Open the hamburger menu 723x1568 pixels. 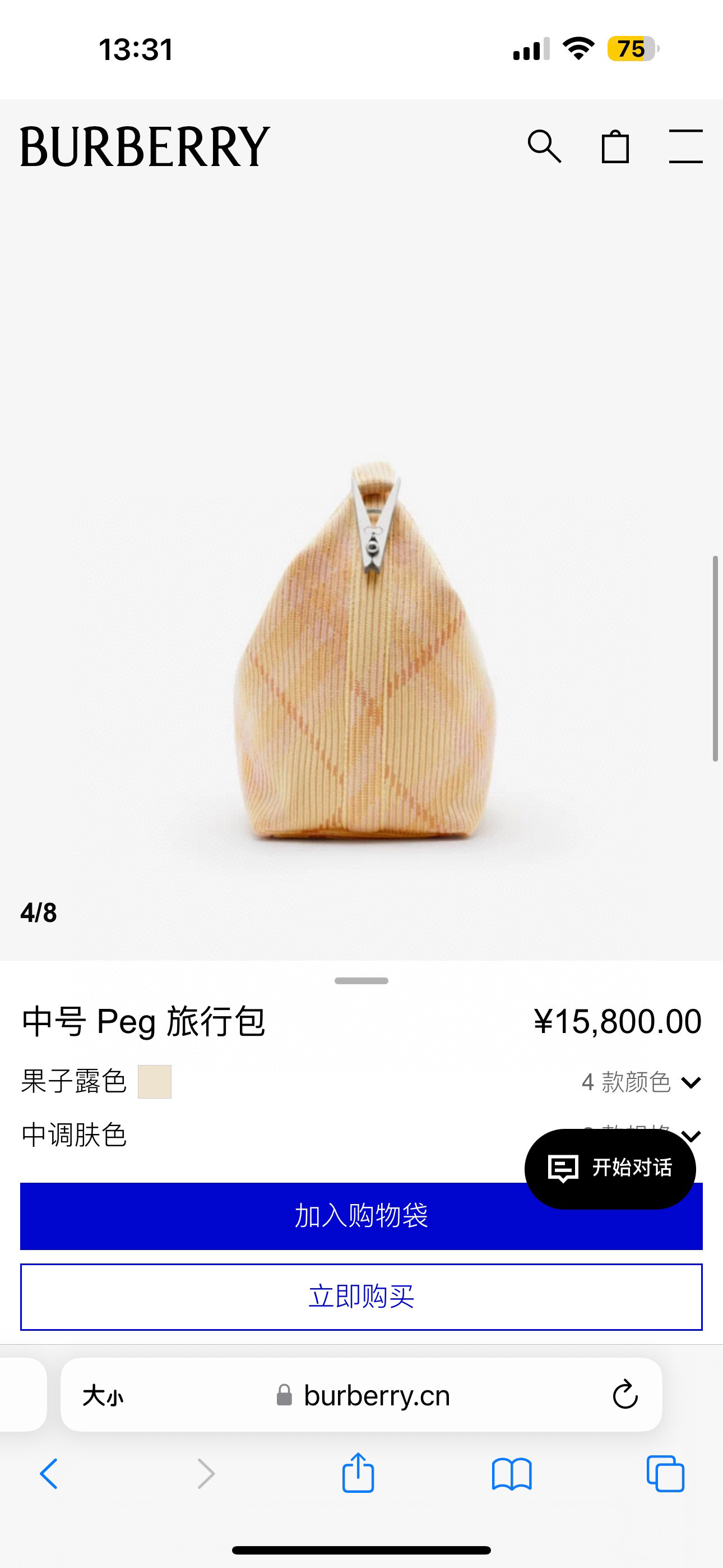pos(685,146)
